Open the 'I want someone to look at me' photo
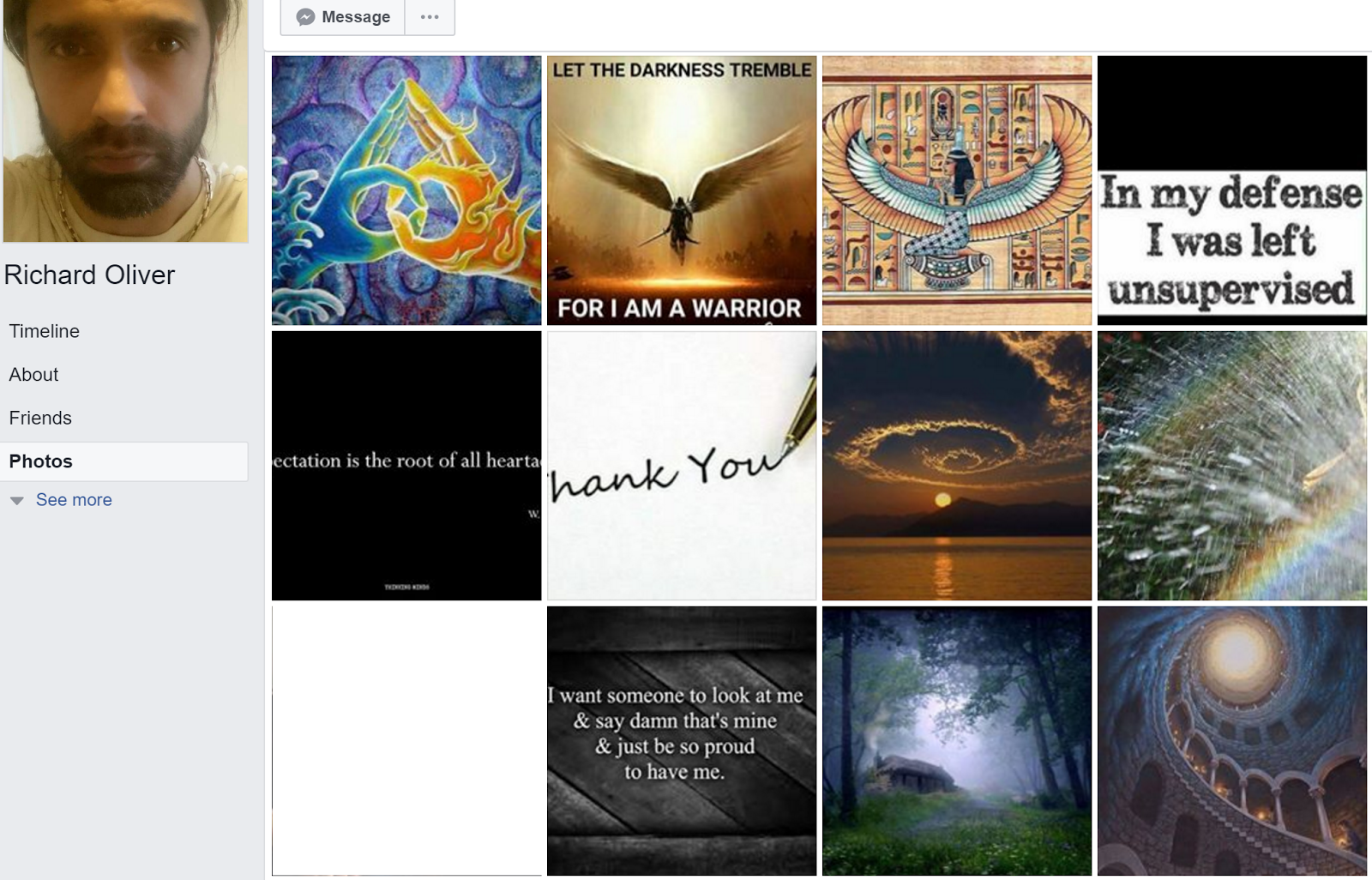 pyautogui.click(x=682, y=741)
